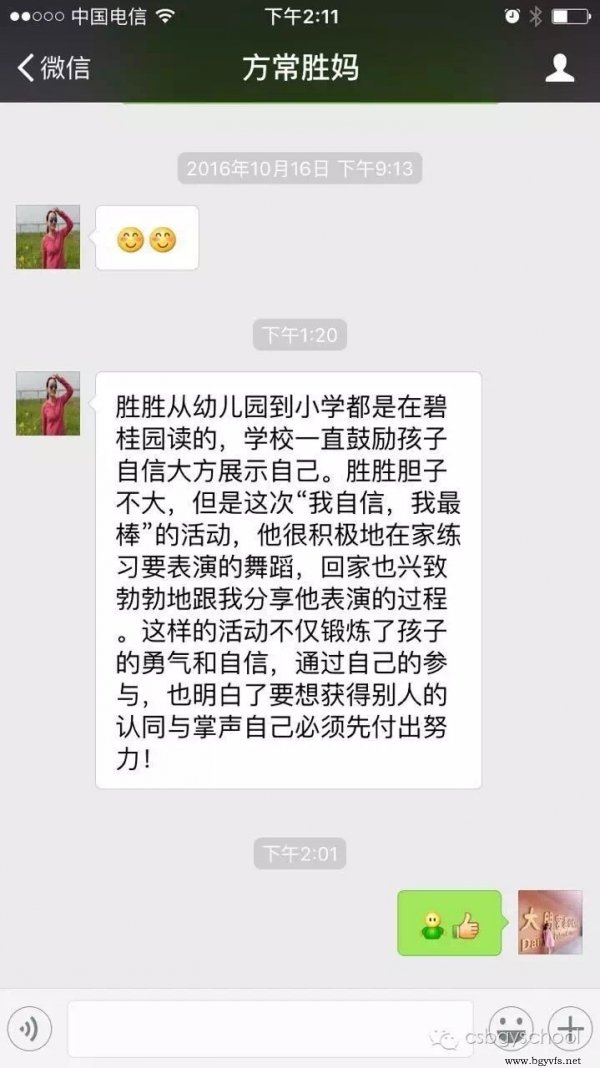The image size is (600, 1068).
Task: Go back to the 微信 chat list
Action: click(x=52, y=68)
